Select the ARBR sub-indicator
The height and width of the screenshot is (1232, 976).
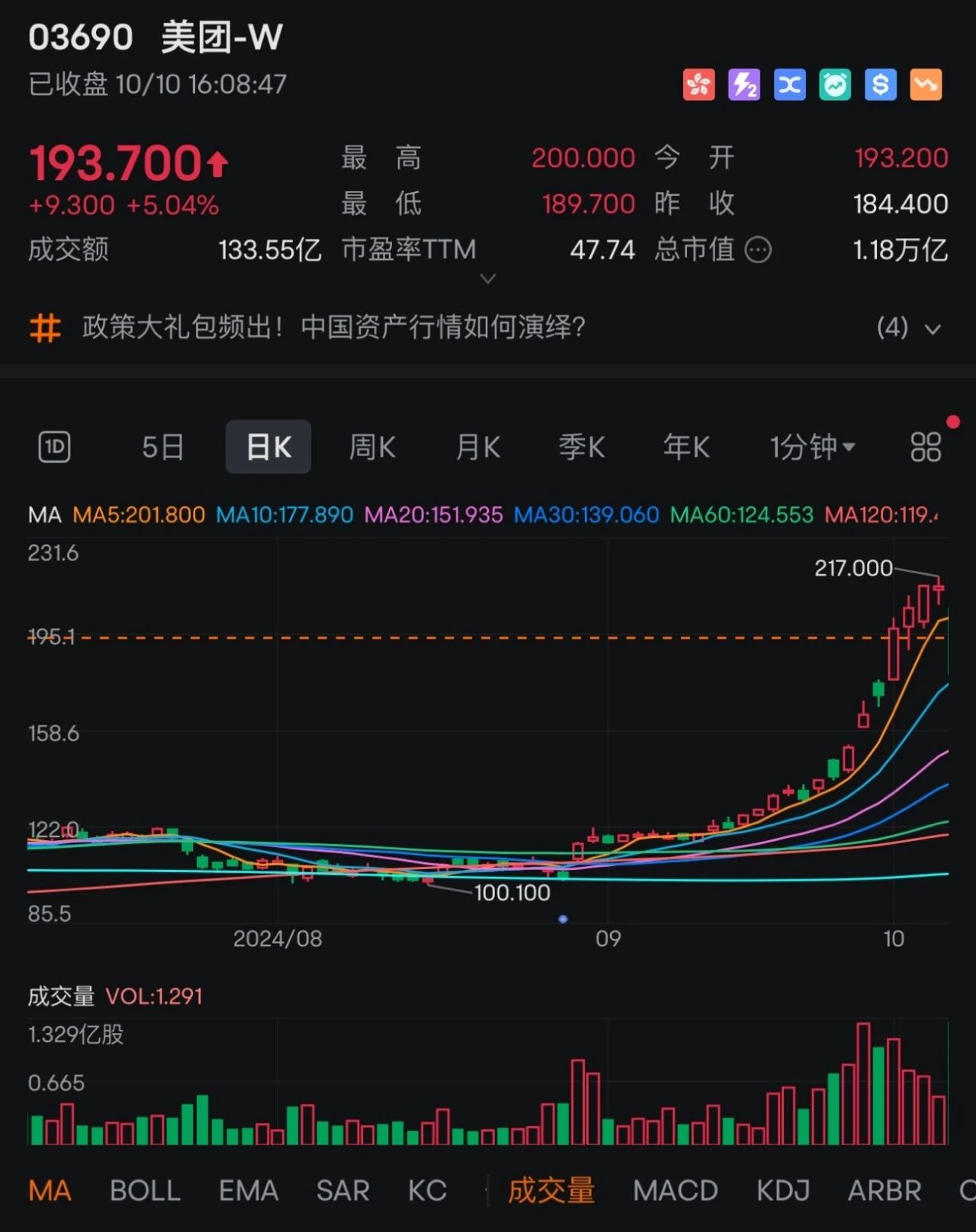884,1190
